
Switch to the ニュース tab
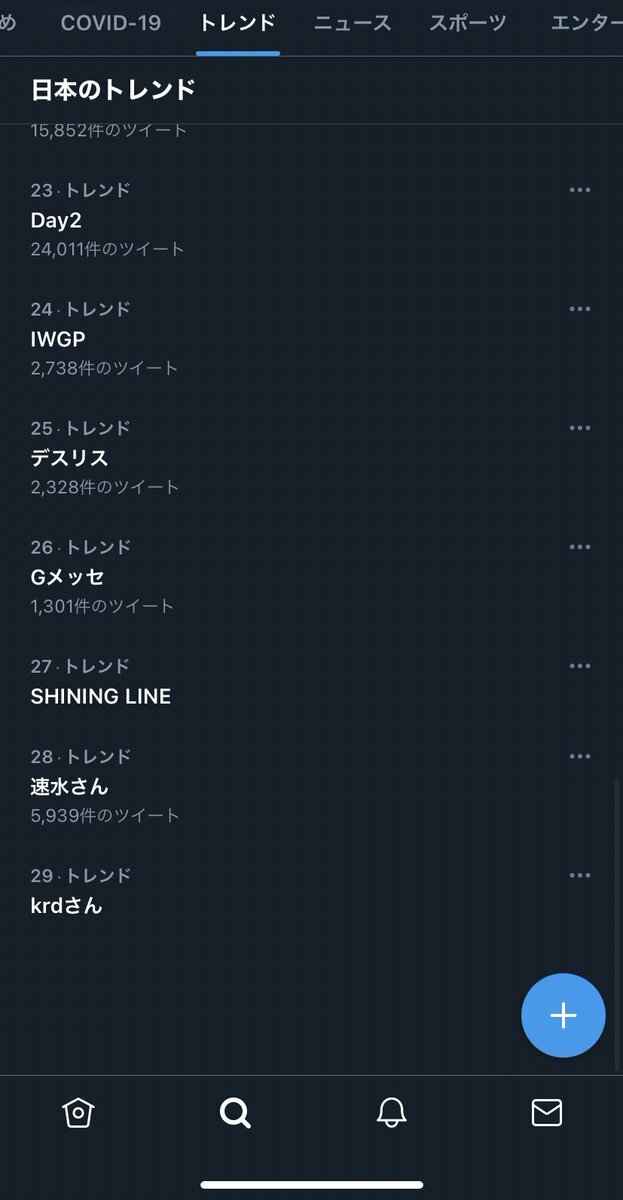coord(352,23)
